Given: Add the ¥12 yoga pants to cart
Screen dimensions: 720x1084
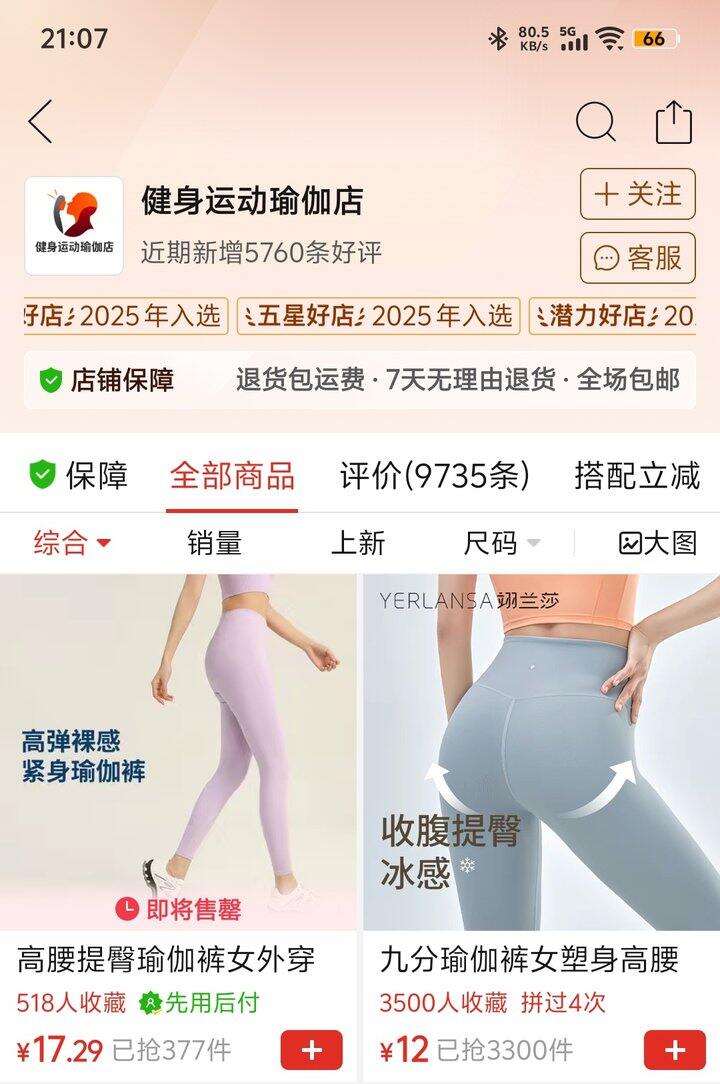Looking at the screenshot, I should click(675, 1050).
